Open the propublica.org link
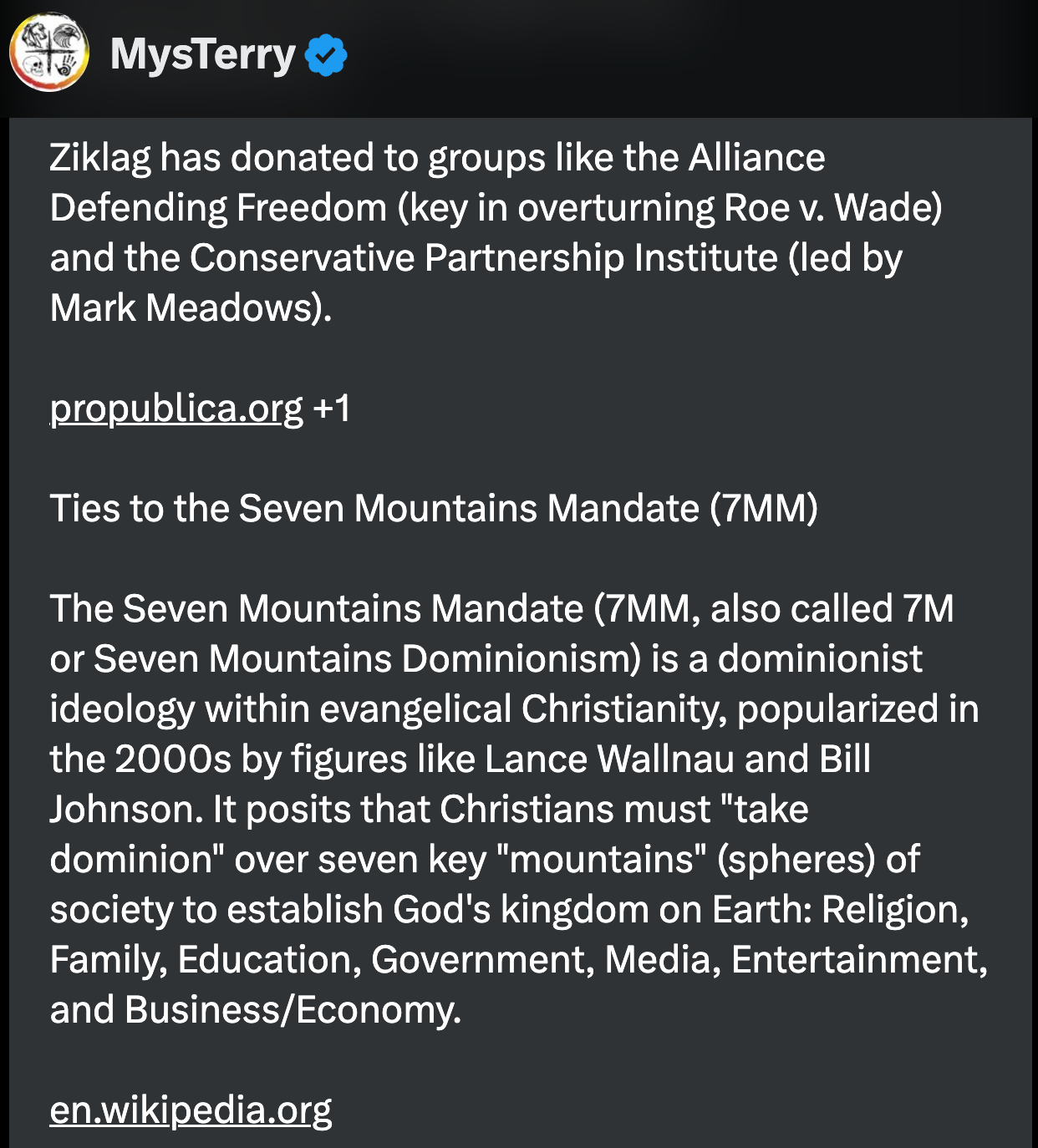 click(176, 409)
